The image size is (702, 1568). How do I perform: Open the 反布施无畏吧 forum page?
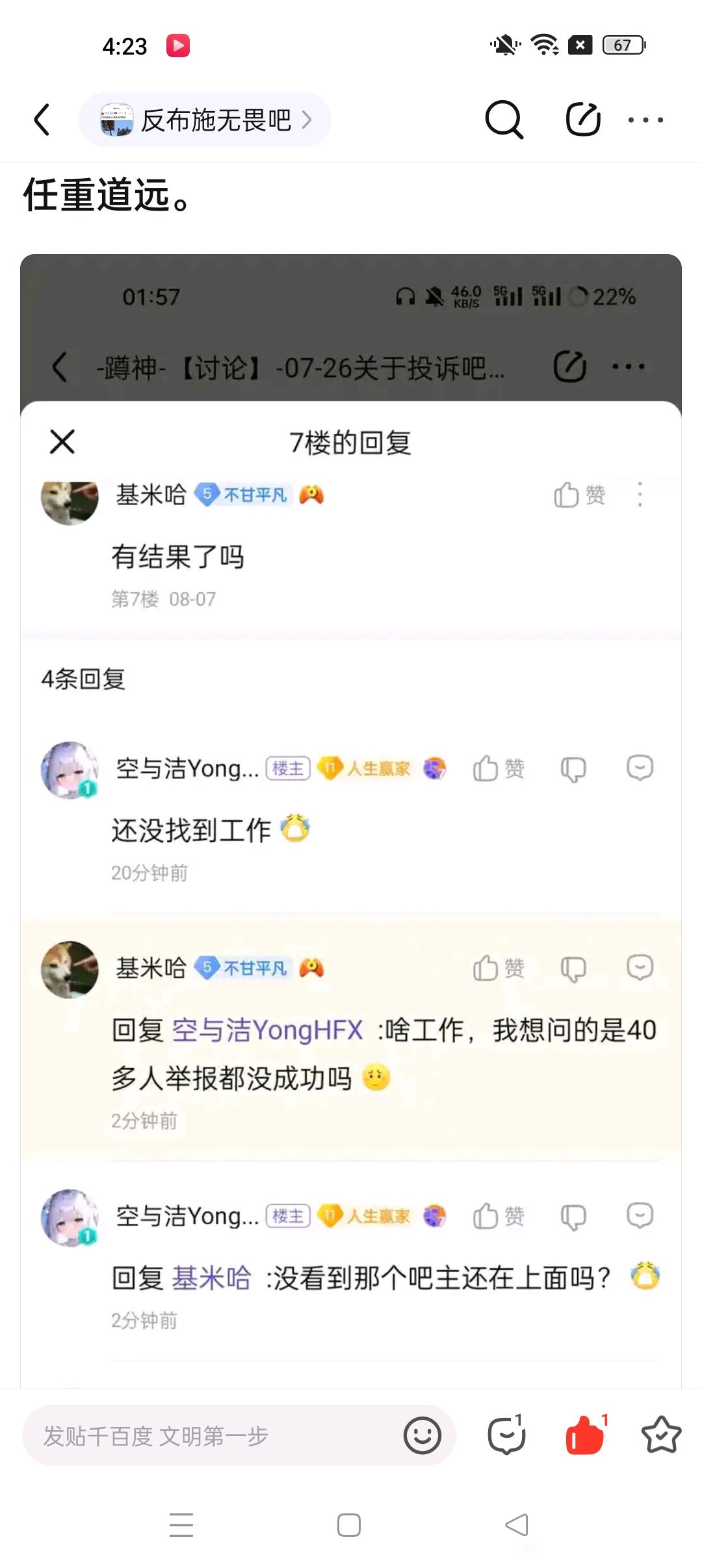[205, 120]
